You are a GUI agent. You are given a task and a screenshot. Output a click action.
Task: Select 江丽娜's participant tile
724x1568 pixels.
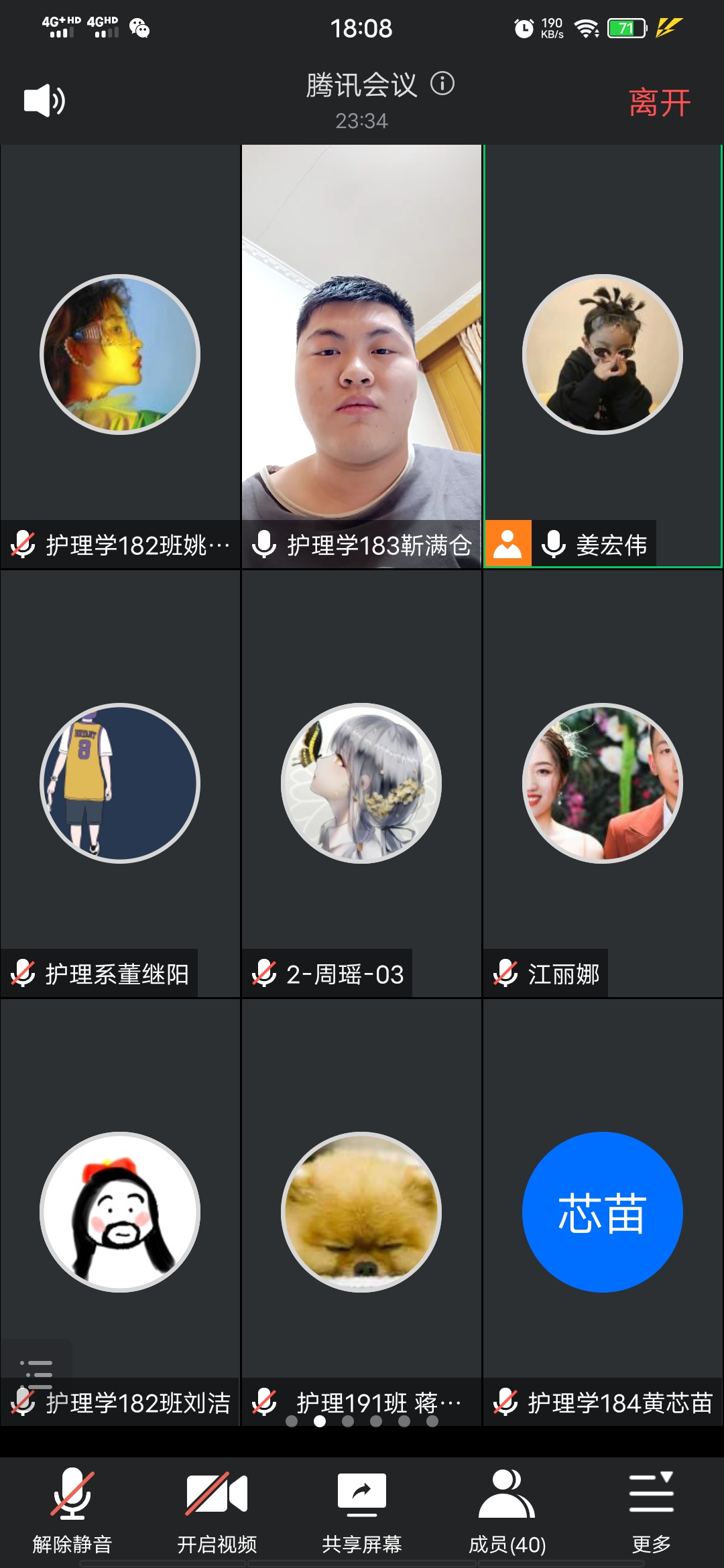(x=603, y=783)
